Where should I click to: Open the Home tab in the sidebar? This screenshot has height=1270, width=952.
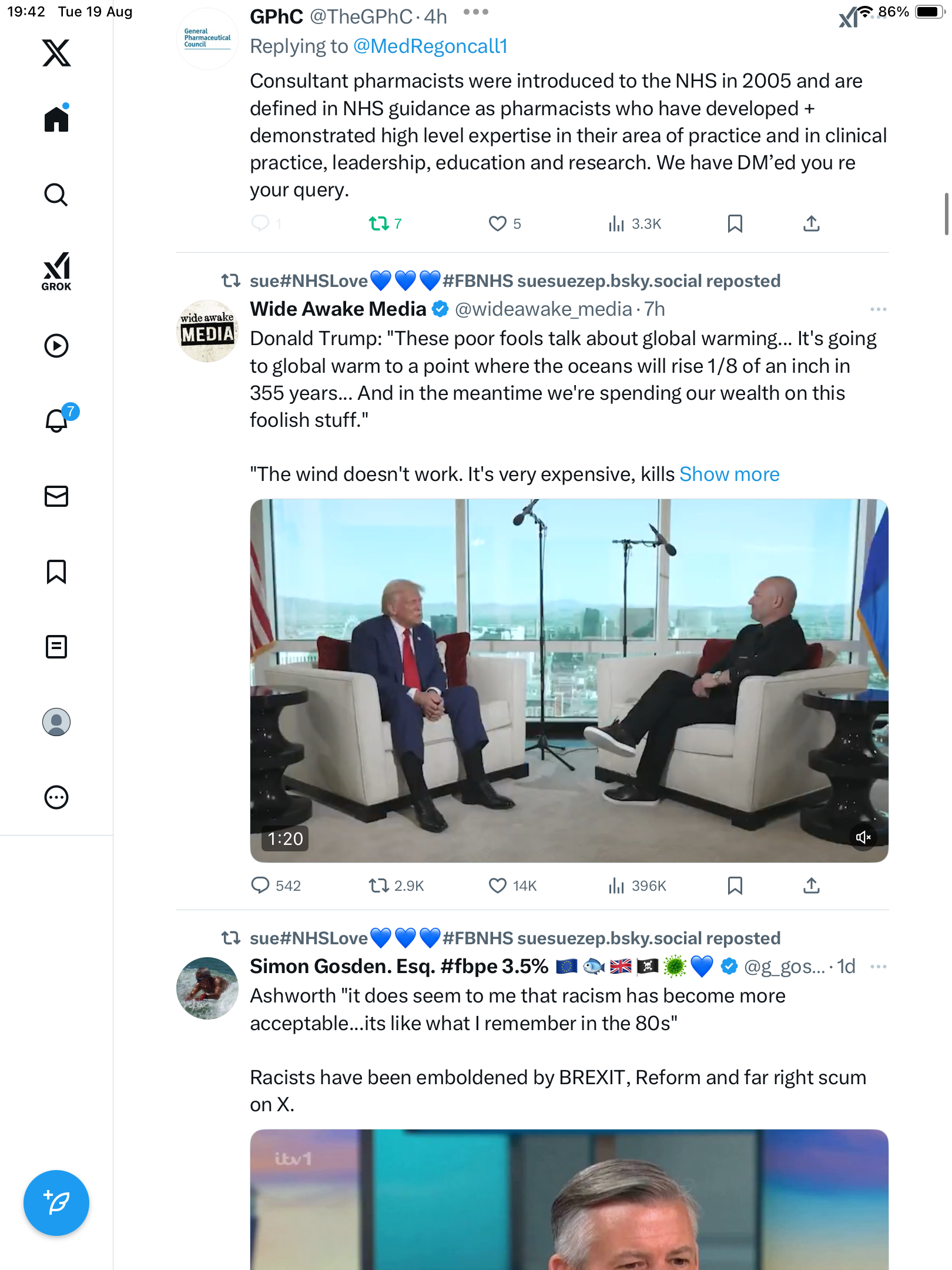[x=56, y=119]
